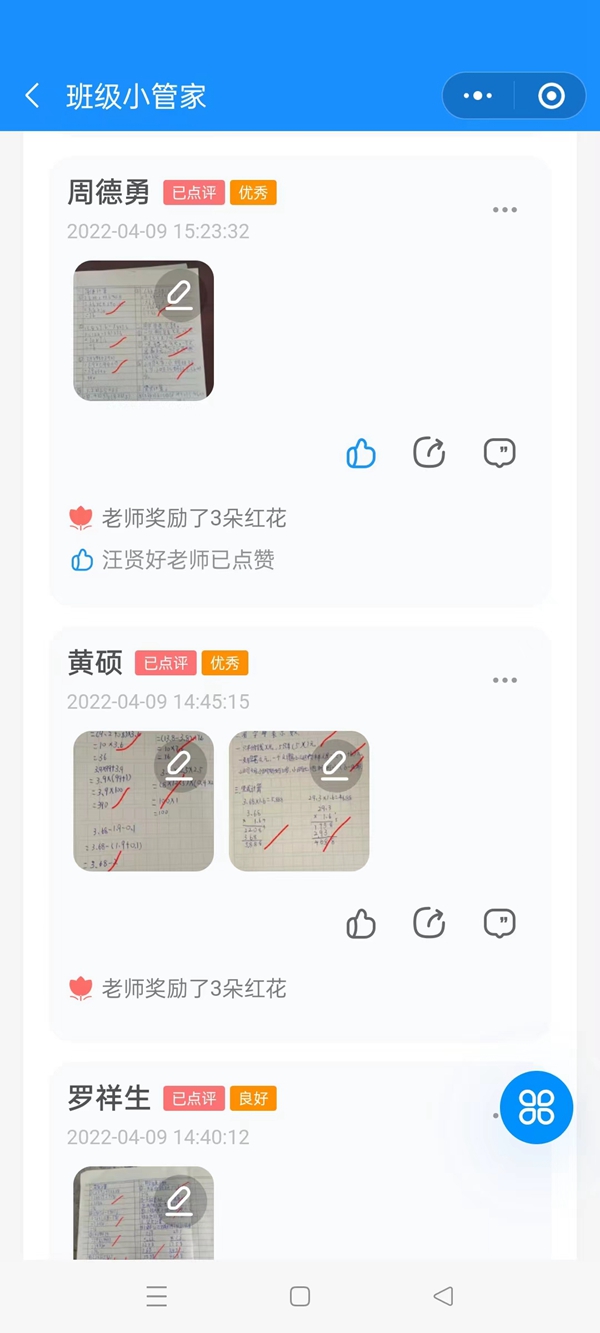
Task: Comment on 周德勇's homework
Action: 499,453
